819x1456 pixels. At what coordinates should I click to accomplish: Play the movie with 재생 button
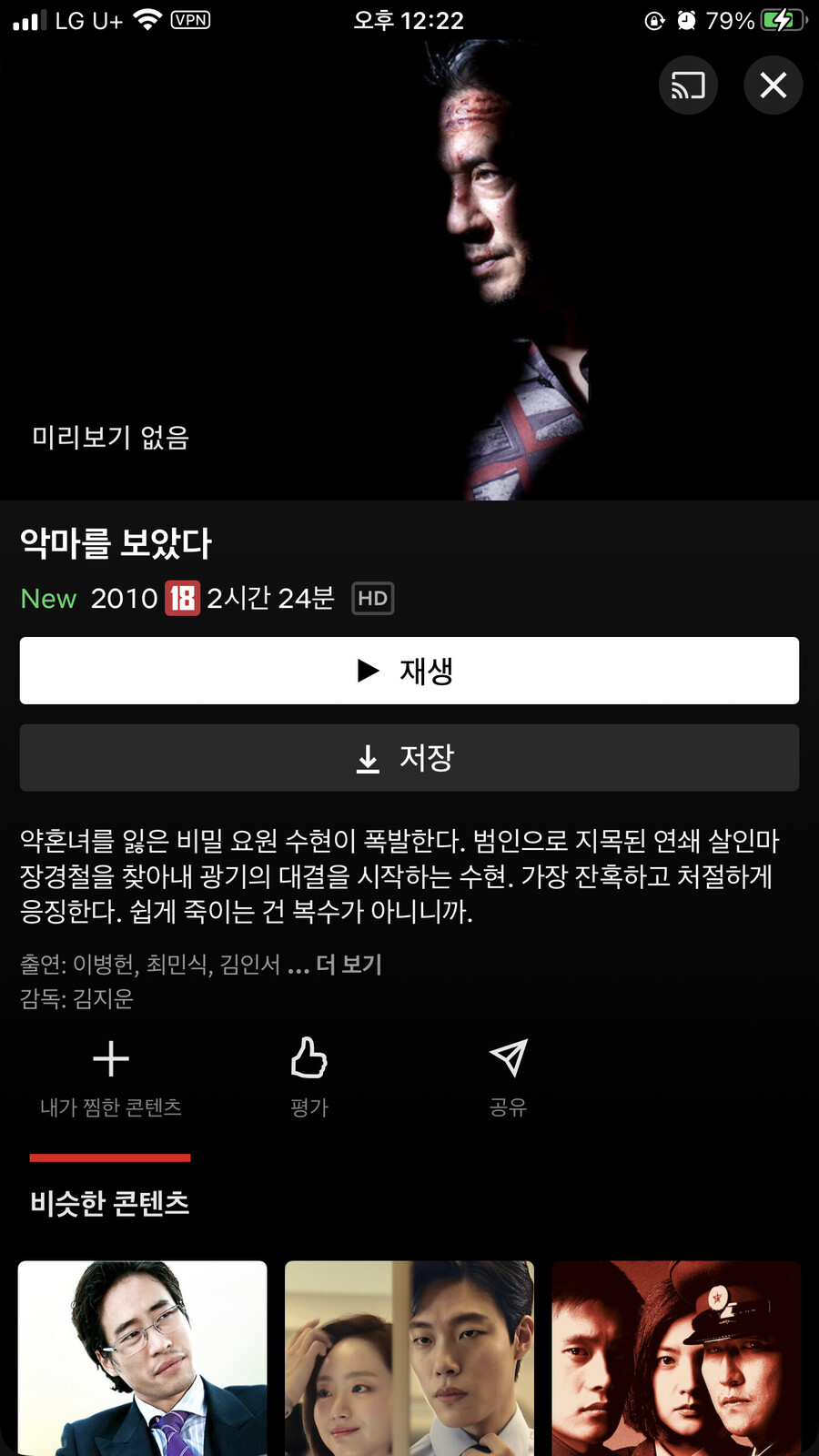click(409, 671)
